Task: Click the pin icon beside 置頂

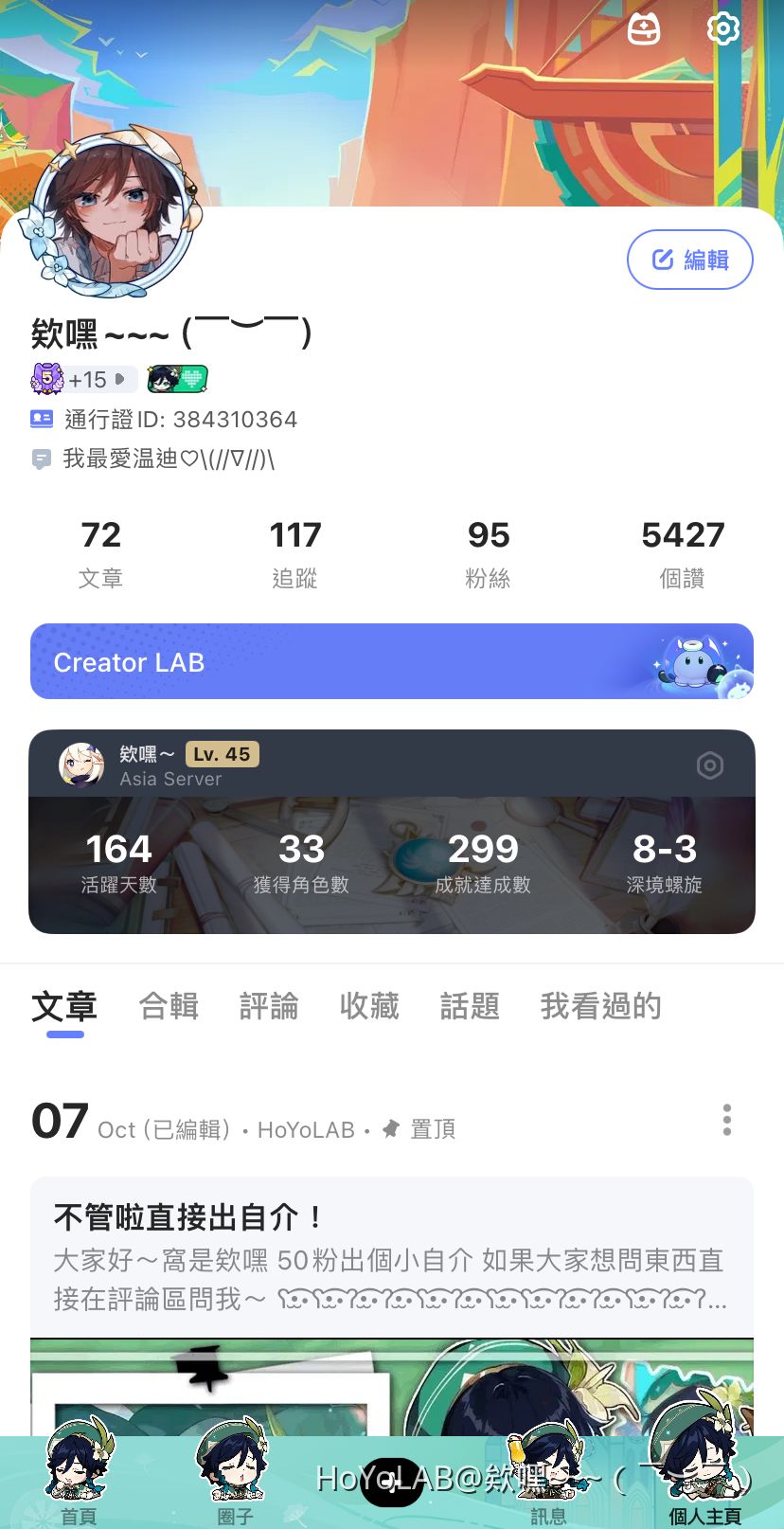Action: pyautogui.click(x=391, y=1127)
